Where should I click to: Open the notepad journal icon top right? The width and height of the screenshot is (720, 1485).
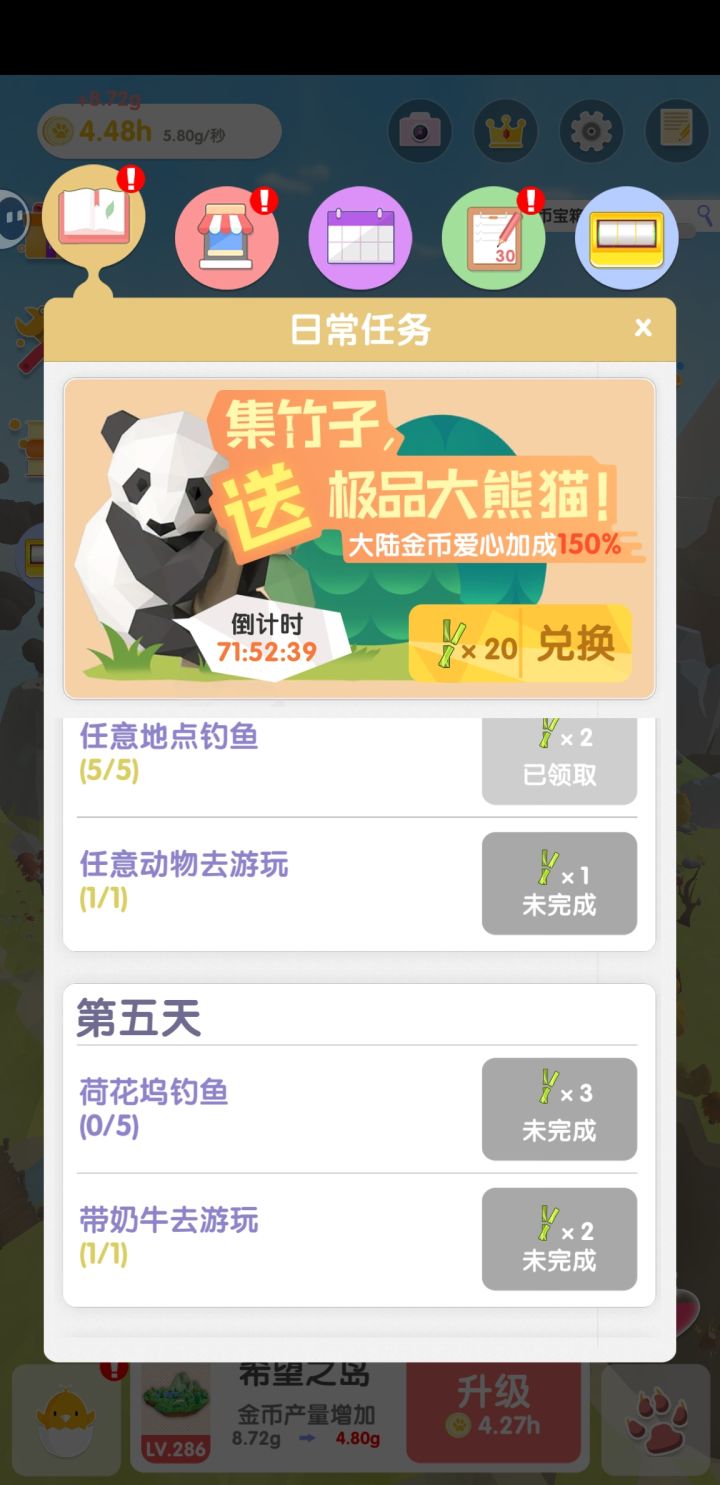(675, 130)
